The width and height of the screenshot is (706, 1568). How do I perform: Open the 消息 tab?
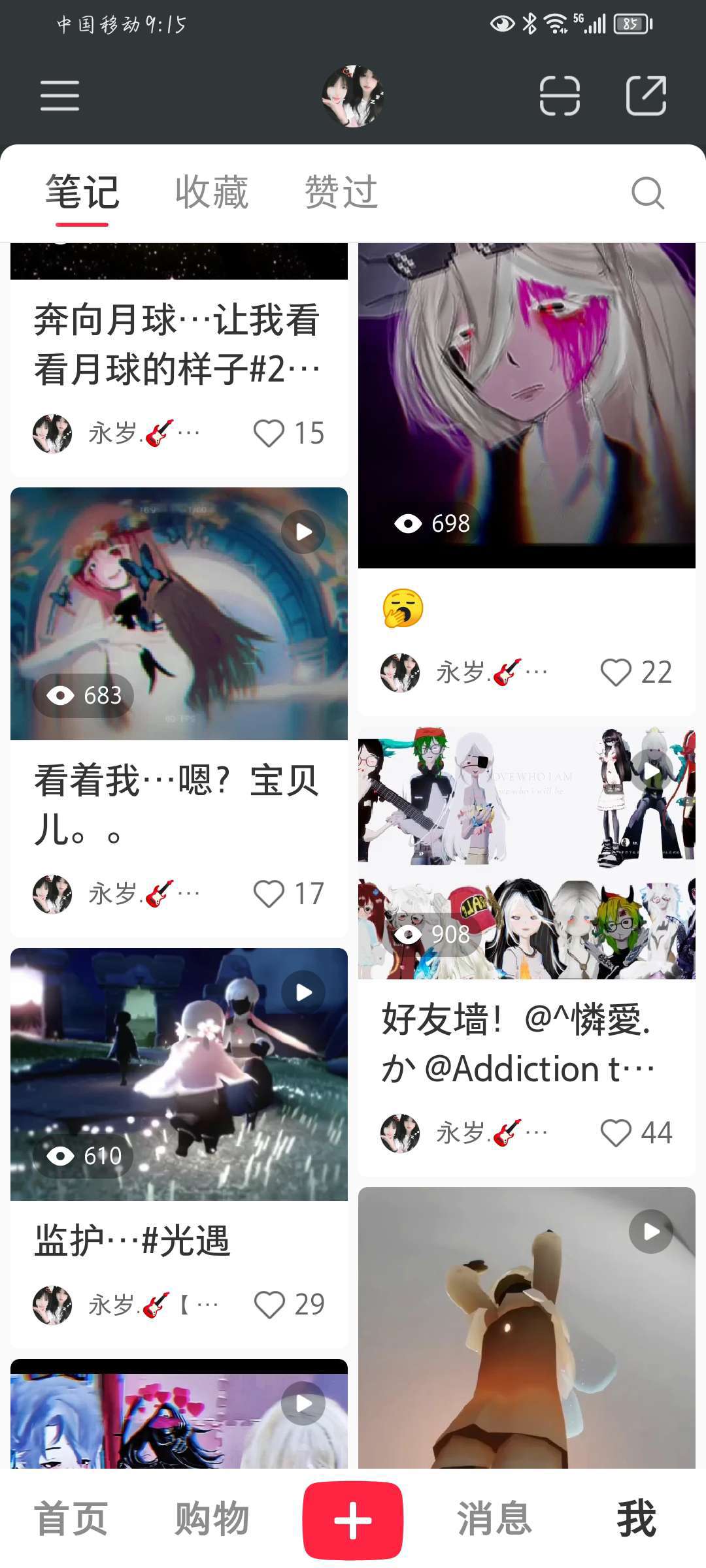pyautogui.click(x=494, y=1518)
